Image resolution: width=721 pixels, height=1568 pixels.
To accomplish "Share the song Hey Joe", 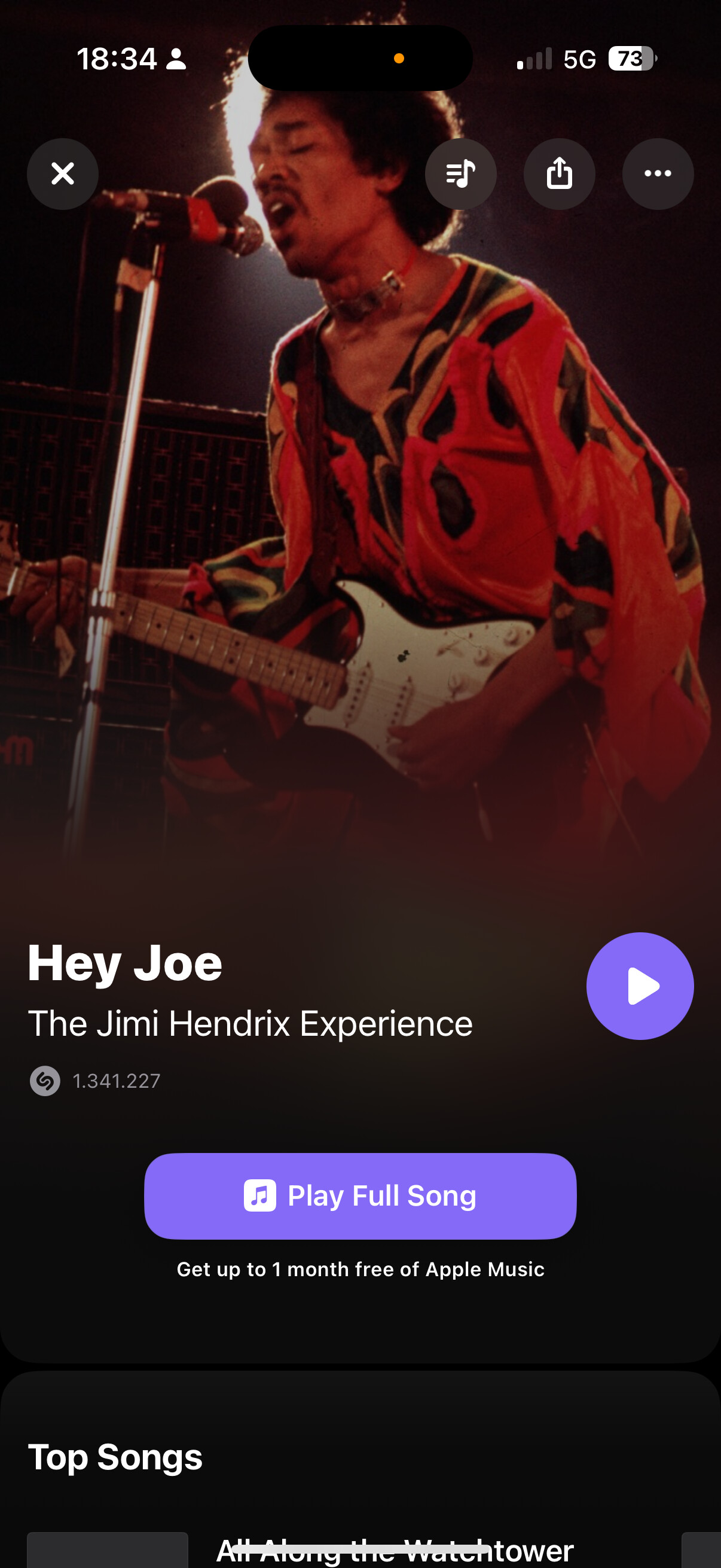I will (559, 174).
